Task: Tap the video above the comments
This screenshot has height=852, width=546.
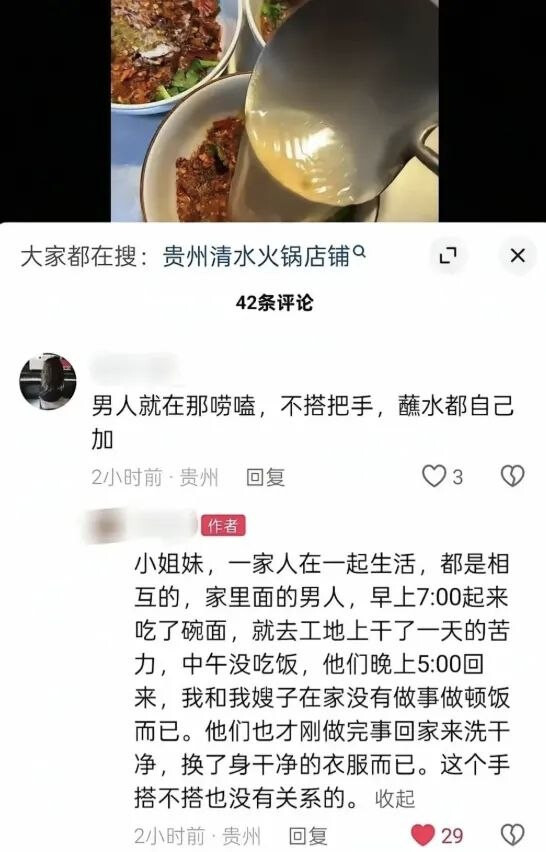Action: tap(275, 111)
